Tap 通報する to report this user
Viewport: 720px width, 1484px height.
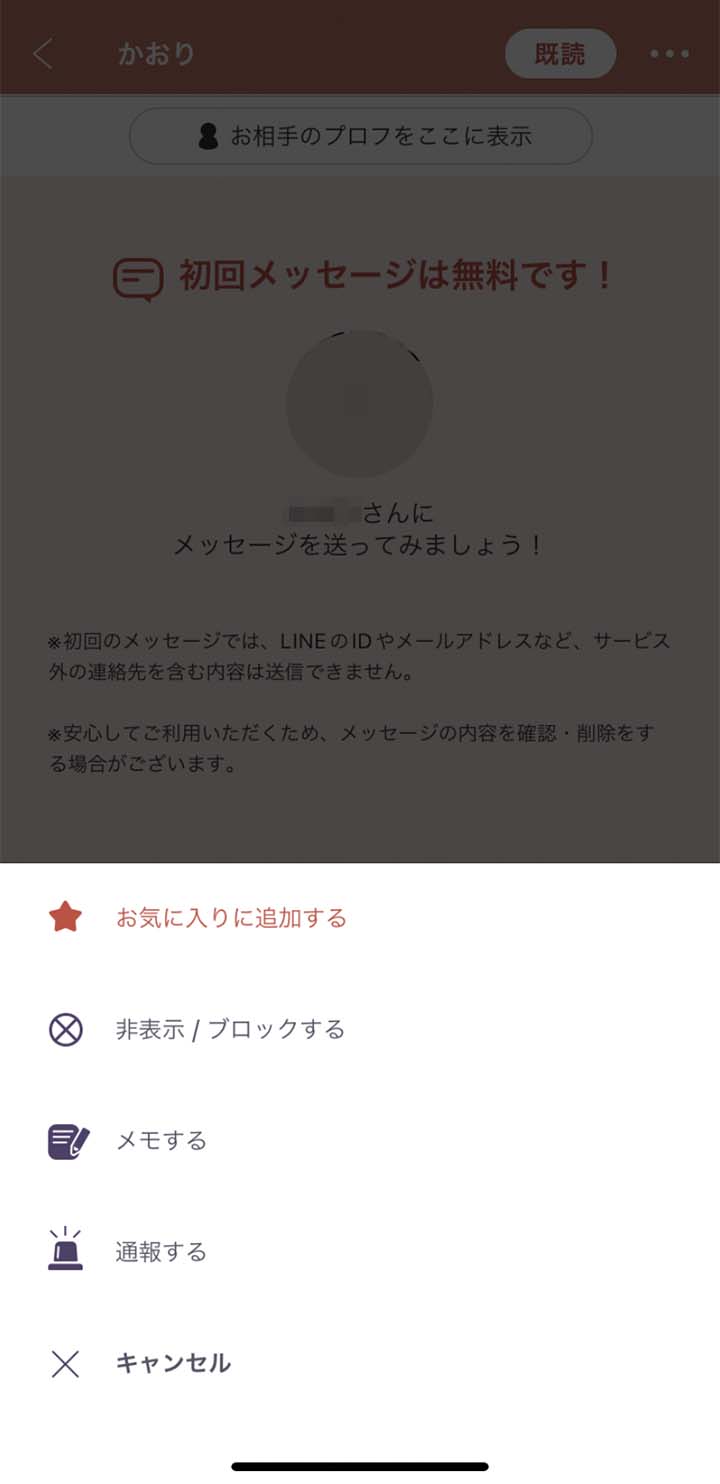360,1252
